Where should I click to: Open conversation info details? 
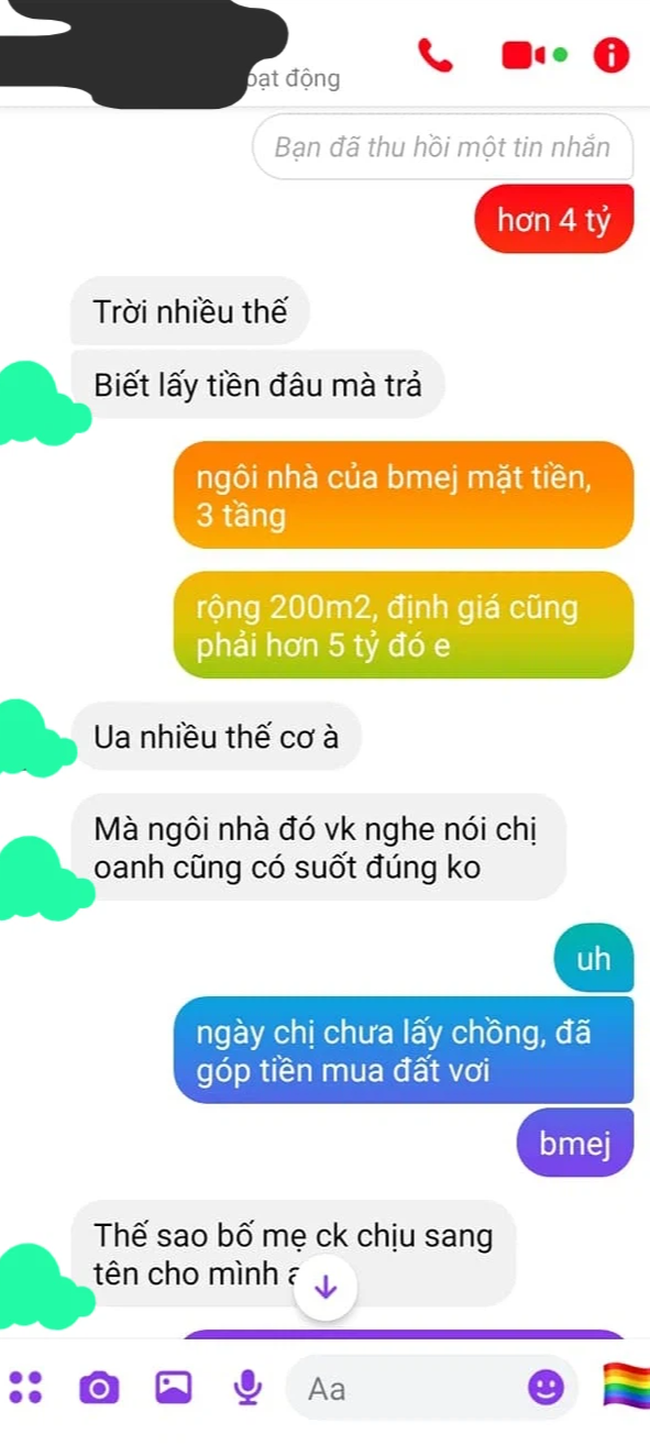[x=611, y=56]
